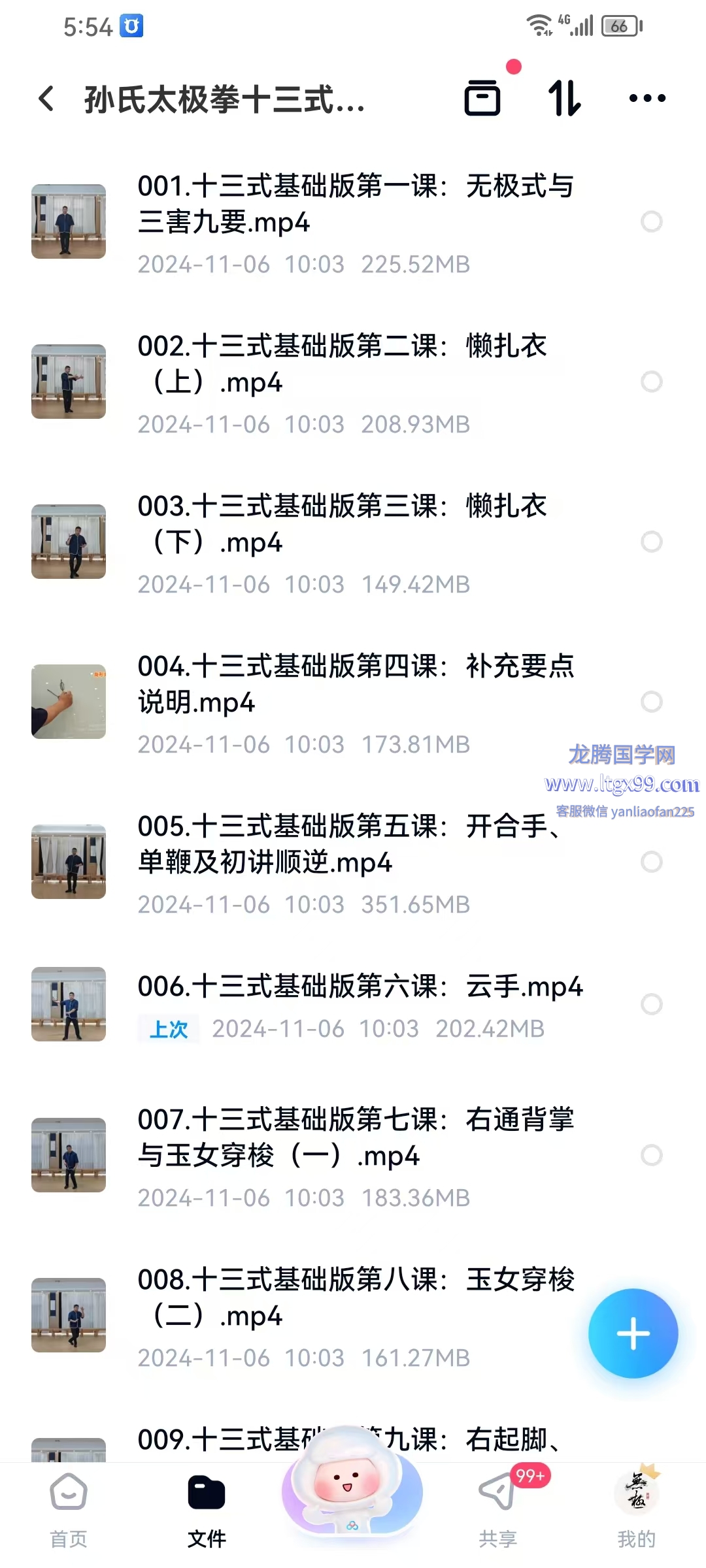
Task: Open the three-dot overflow menu
Action: pyautogui.click(x=647, y=99)
